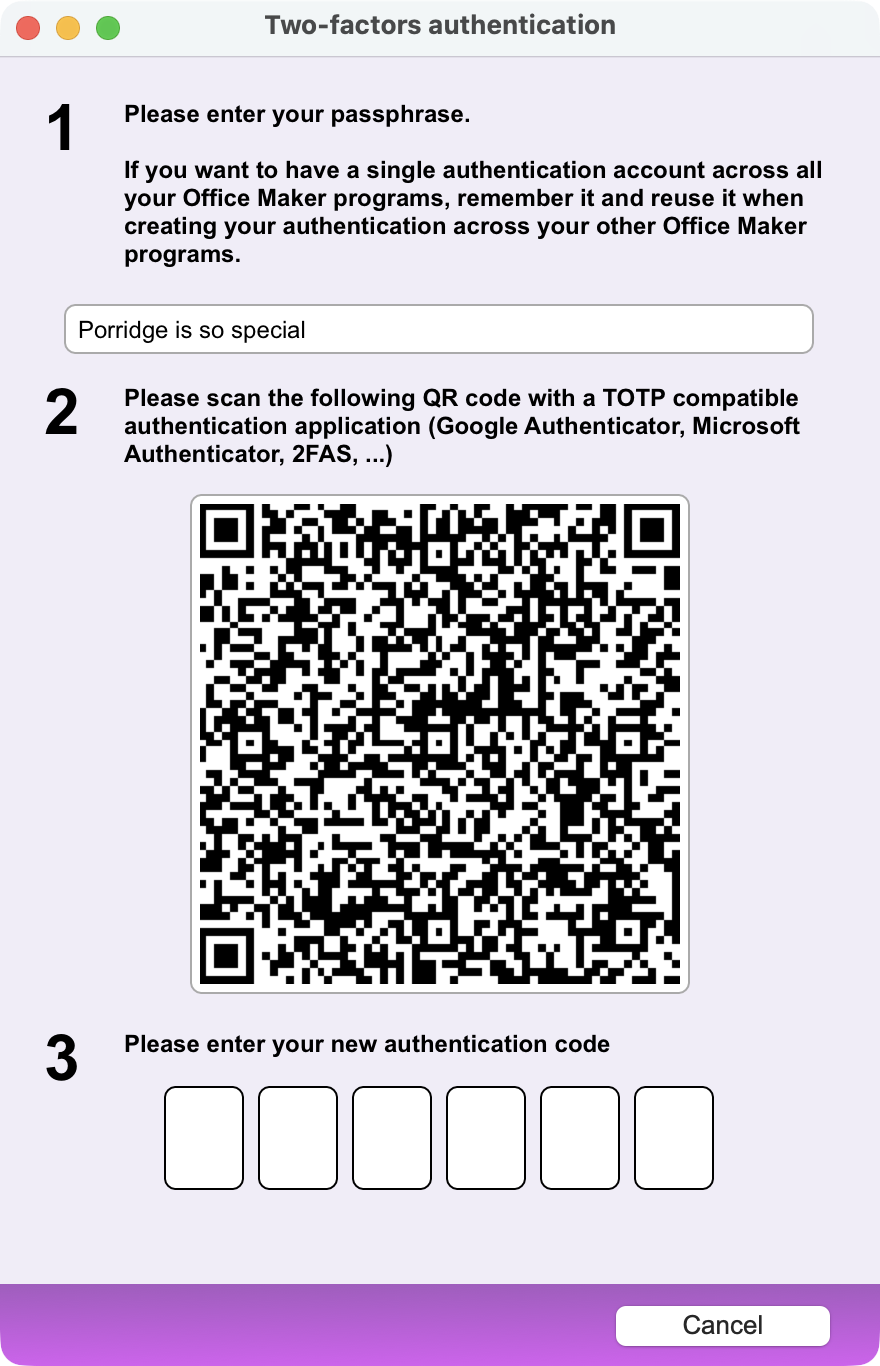
Task: Cancel the two-factor authentication setup
Action: (x=722, y=1326)
